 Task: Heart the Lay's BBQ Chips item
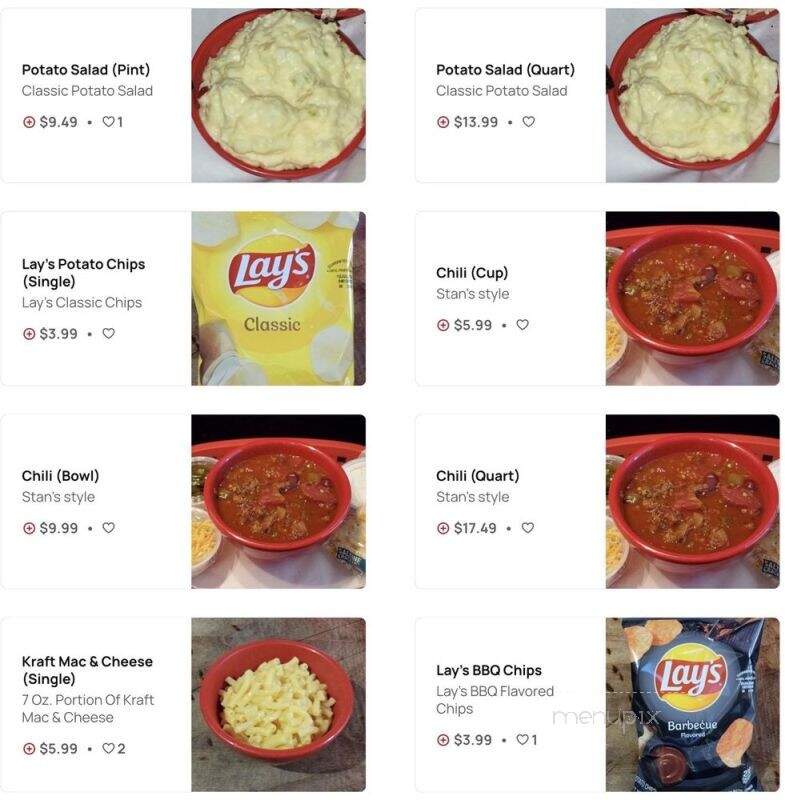522,740
